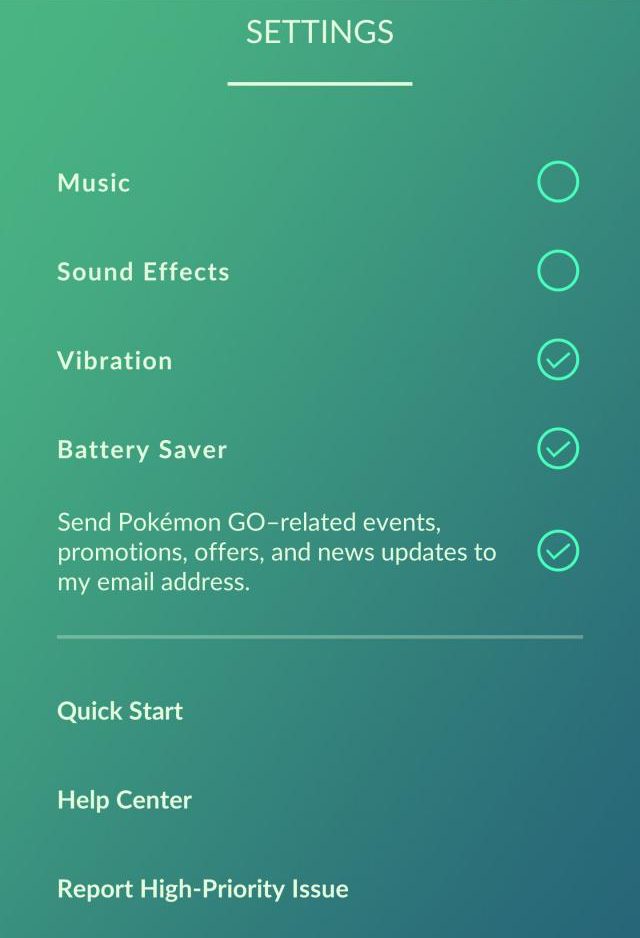The image size is (640, 938).
Task: Open Quick Start
Action: (x=120, y=711)
